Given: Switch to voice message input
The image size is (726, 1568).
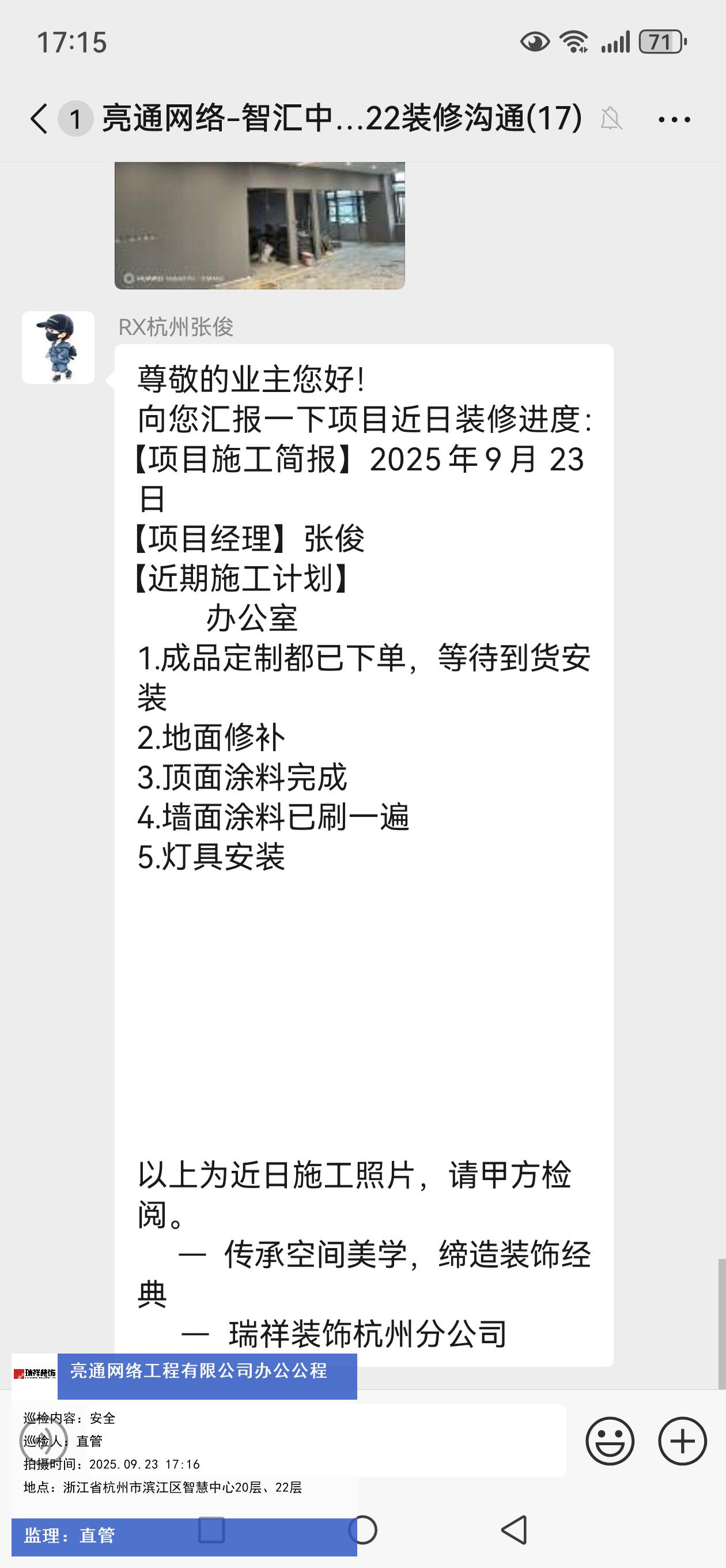Looking at the screenshot, I should point(43,1441).
